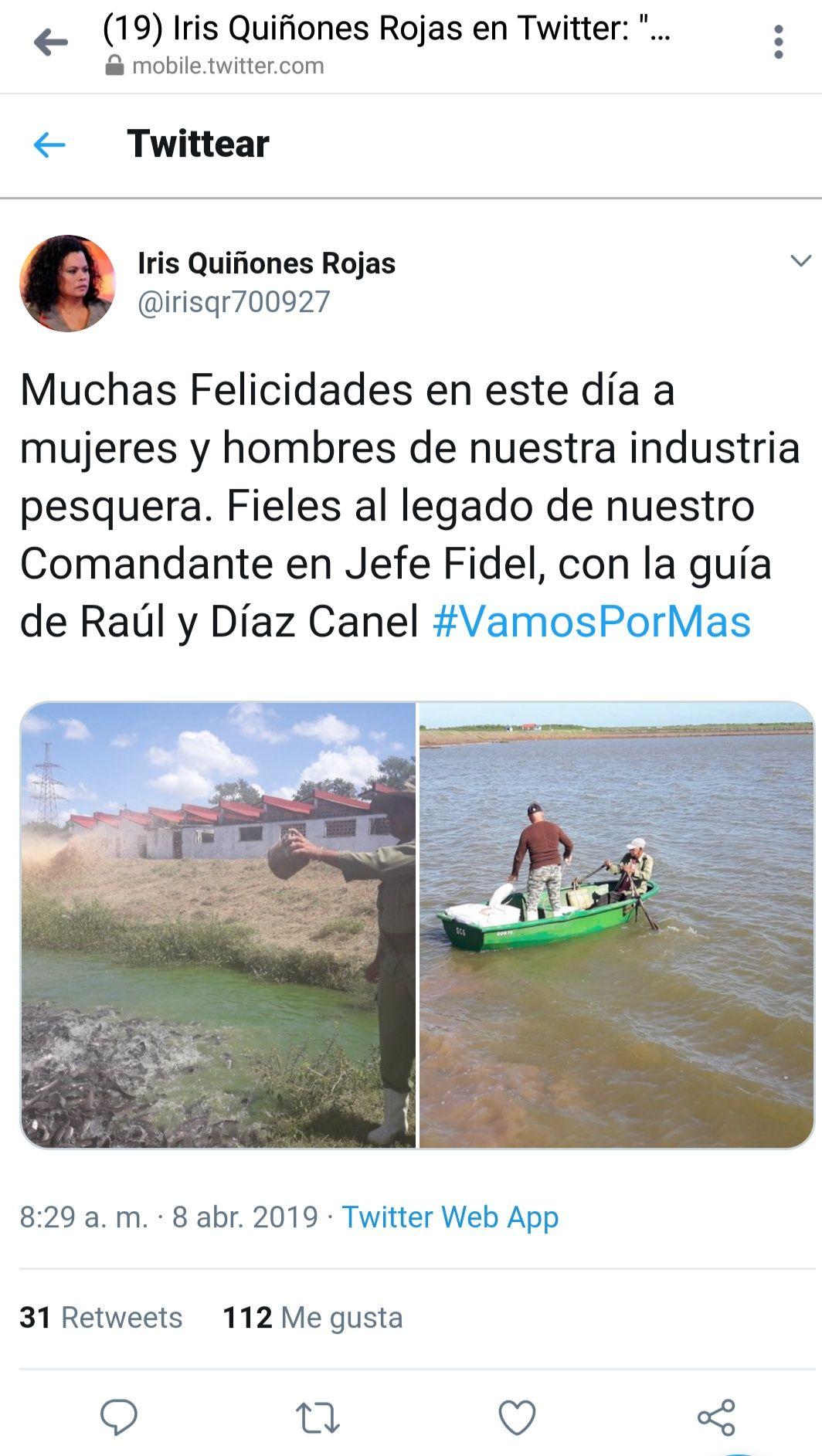Show the 112 Me gusta list
The width and height of the screenshot is (822, 1456).
[x=312, y=1317]
